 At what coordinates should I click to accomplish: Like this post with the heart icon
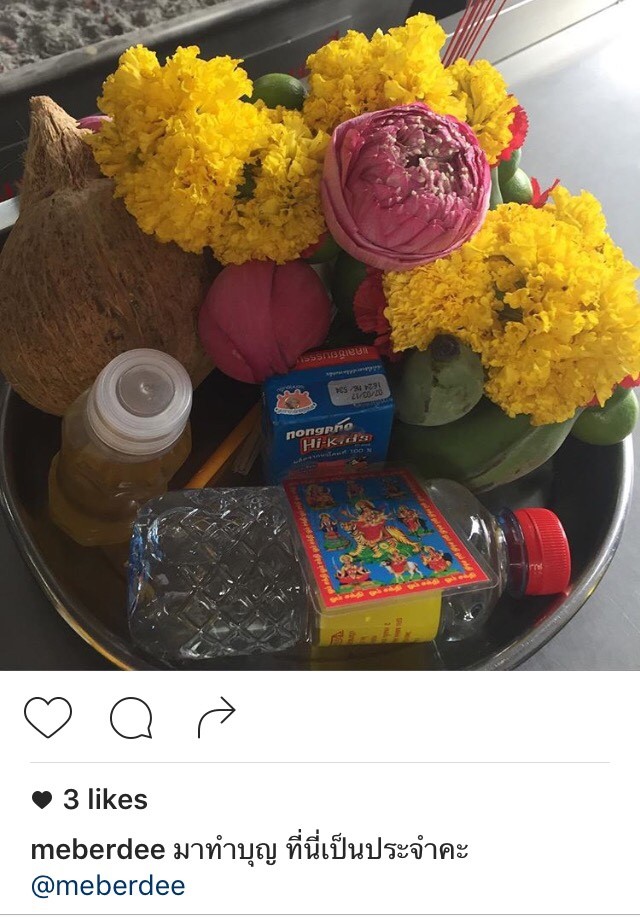click(x=48, y=717)
